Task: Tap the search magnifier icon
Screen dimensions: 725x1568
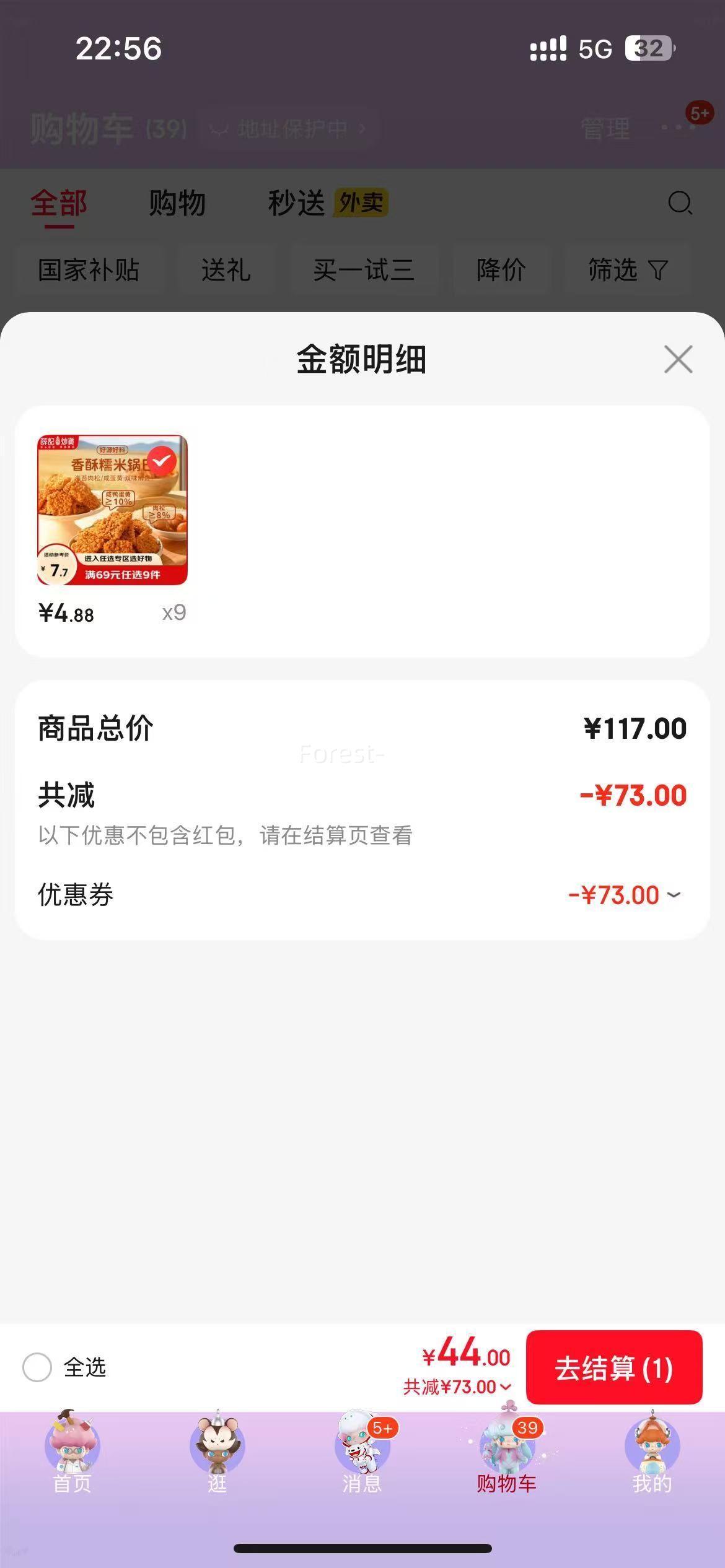Action: tap(679, 203)
